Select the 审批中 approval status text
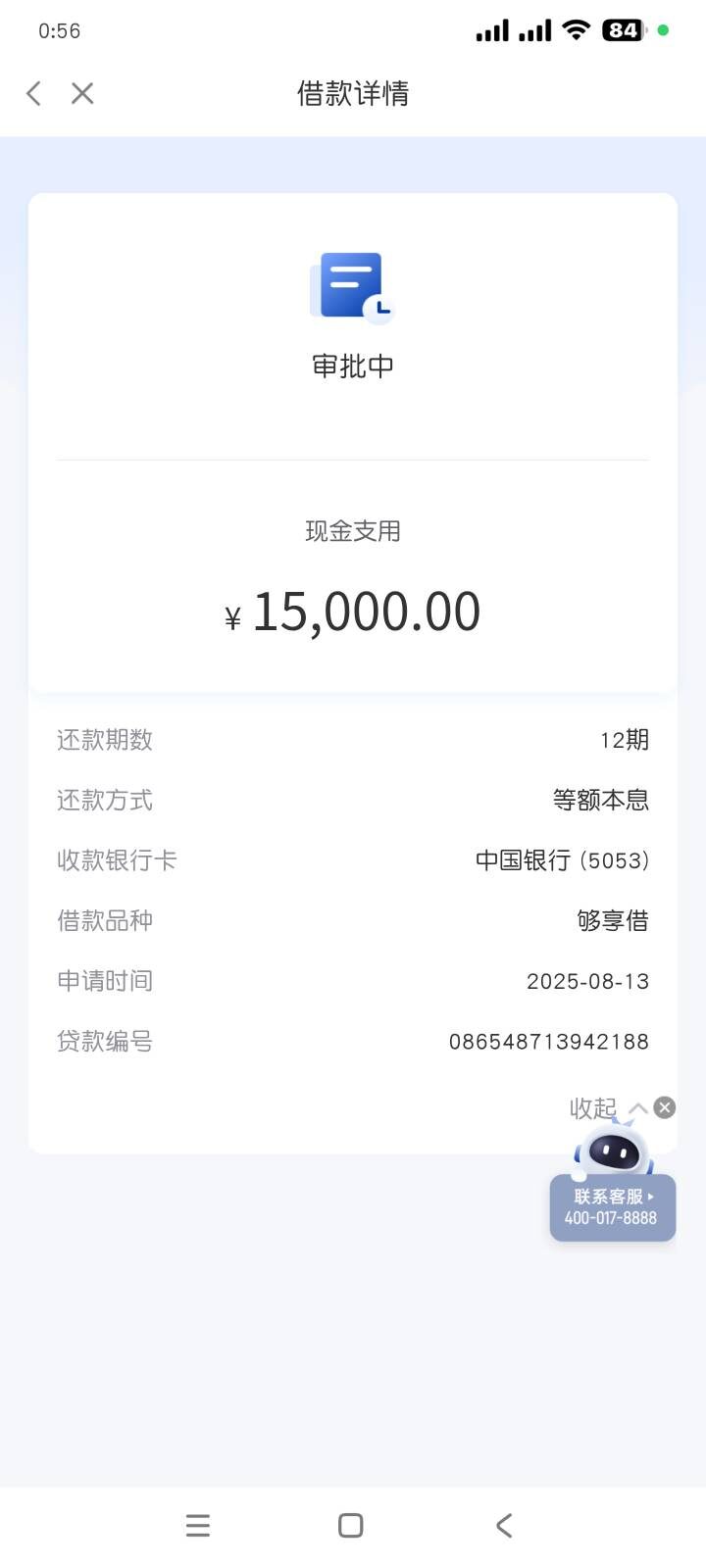The image size is (706, 1568). click(x=352, y=365)
